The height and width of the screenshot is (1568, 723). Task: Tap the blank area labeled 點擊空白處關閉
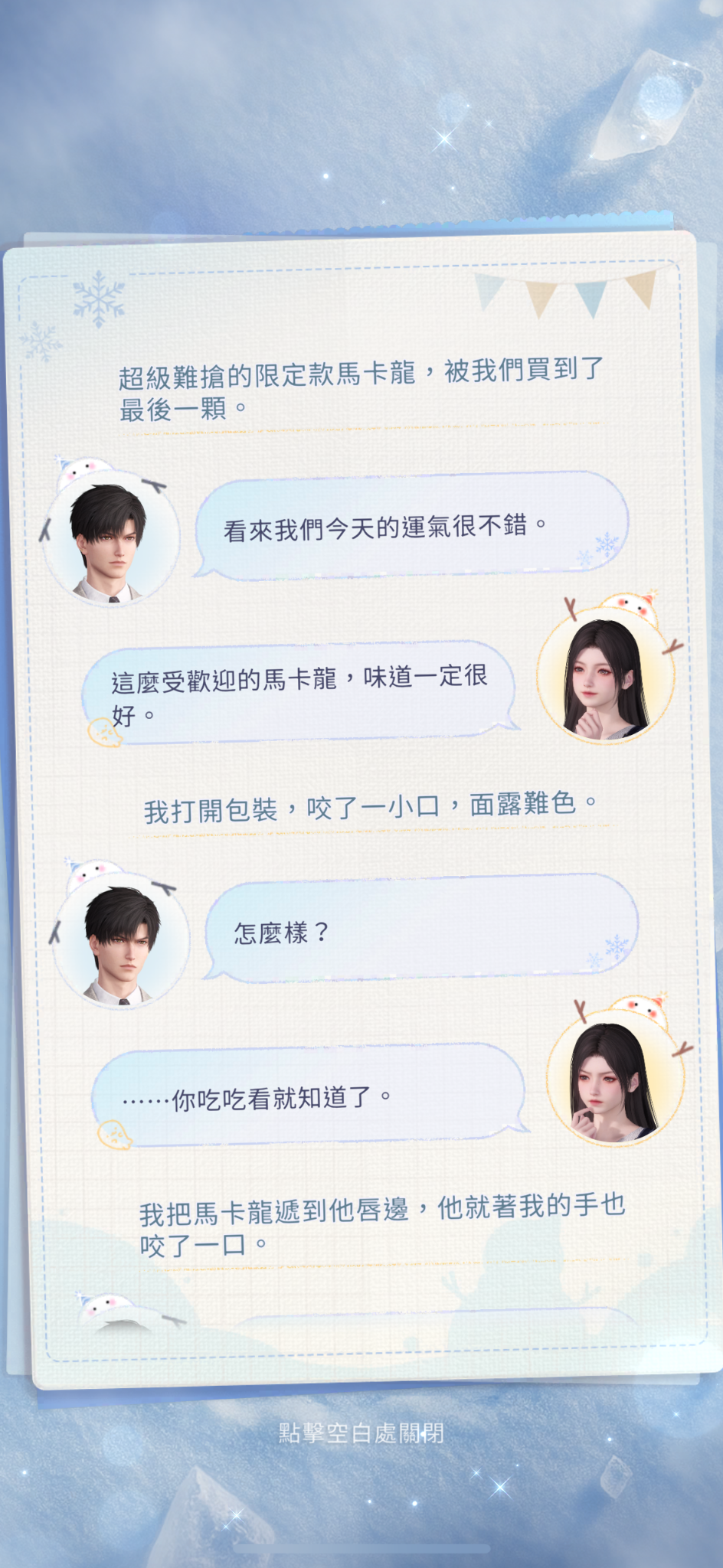click(361, 1432)
